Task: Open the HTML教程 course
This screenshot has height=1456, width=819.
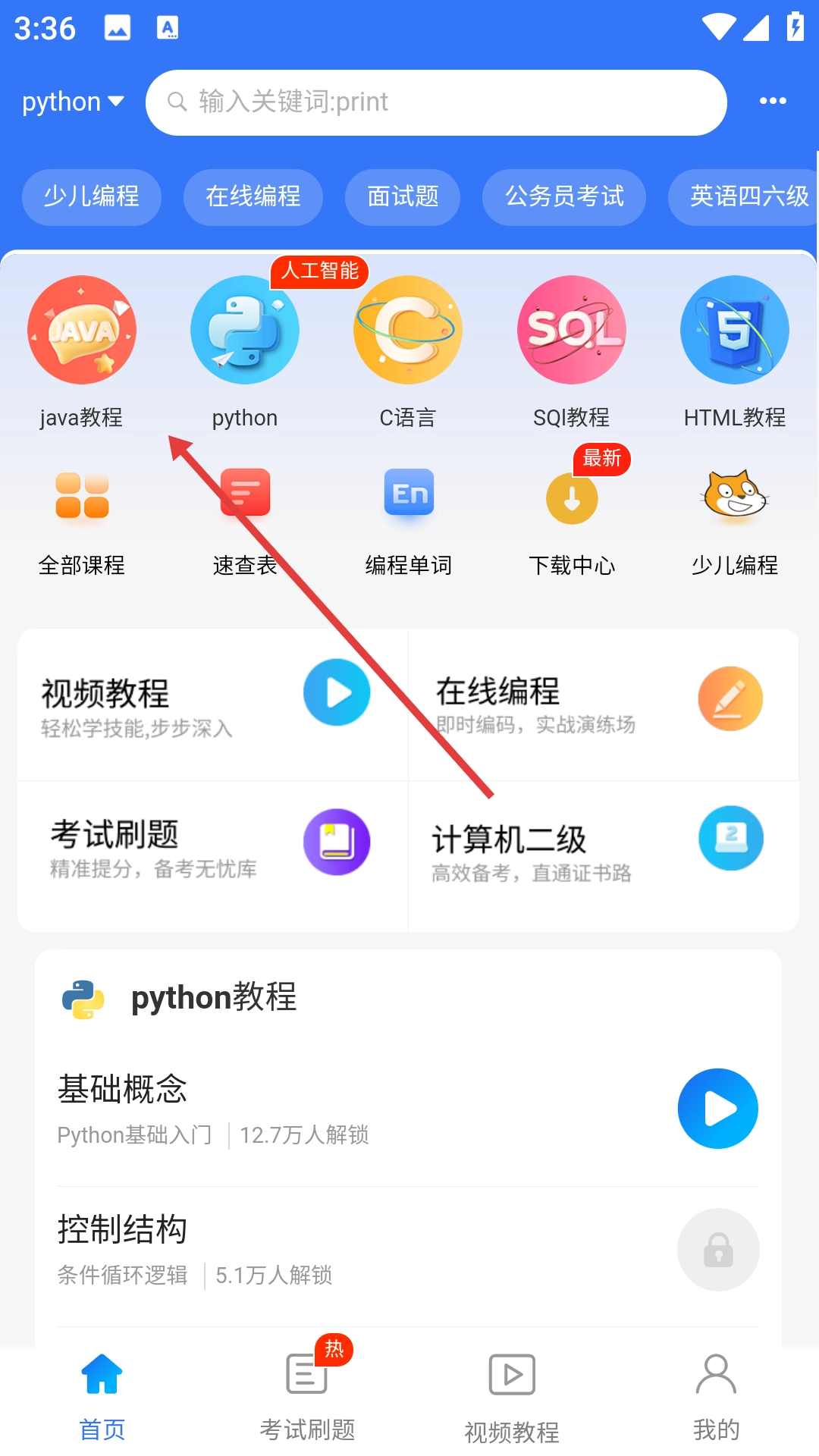Action: coord(735,350)
